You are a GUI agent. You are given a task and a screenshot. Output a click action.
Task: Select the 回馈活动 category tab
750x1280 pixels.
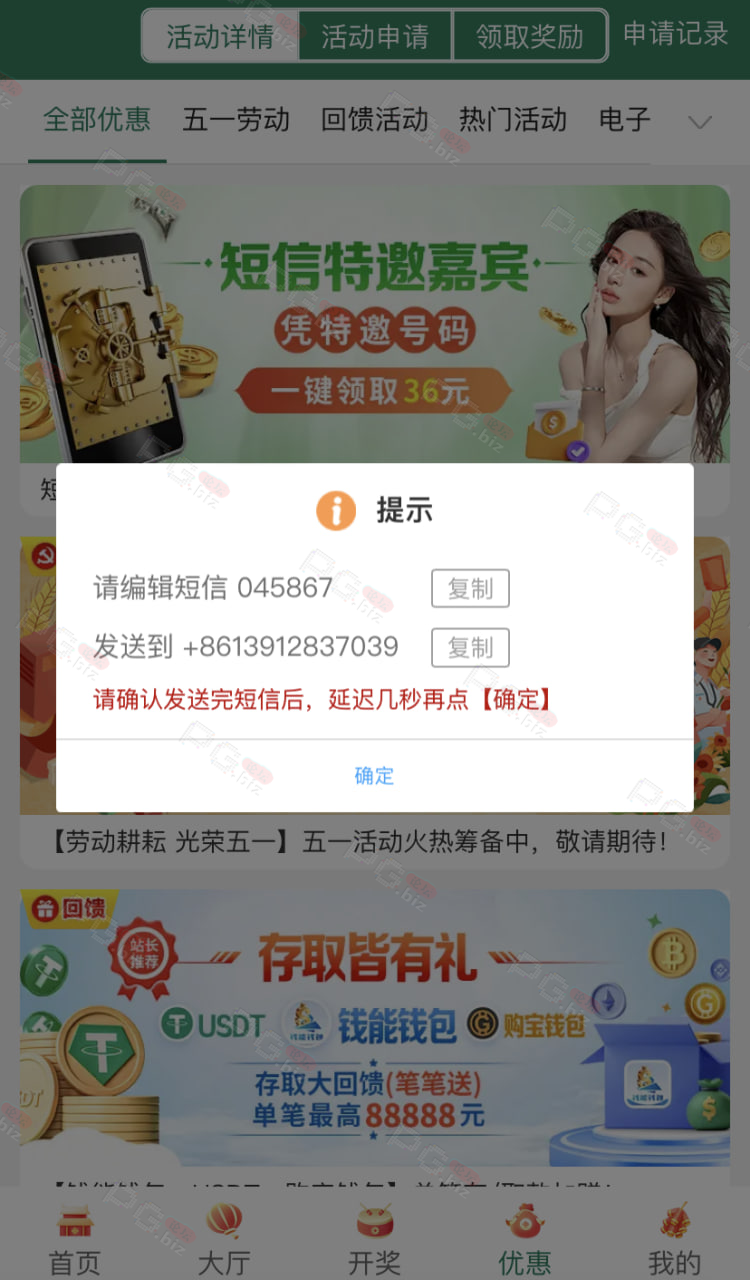(375, 121)
